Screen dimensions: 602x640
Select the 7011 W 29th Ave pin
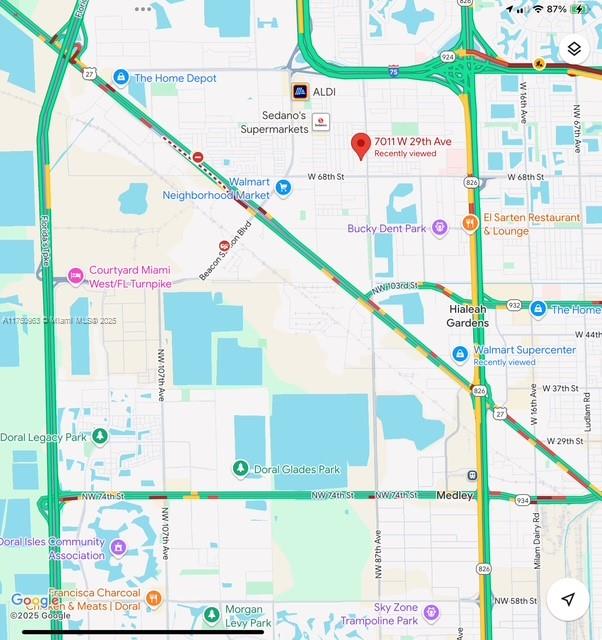[x=360, y=147]
